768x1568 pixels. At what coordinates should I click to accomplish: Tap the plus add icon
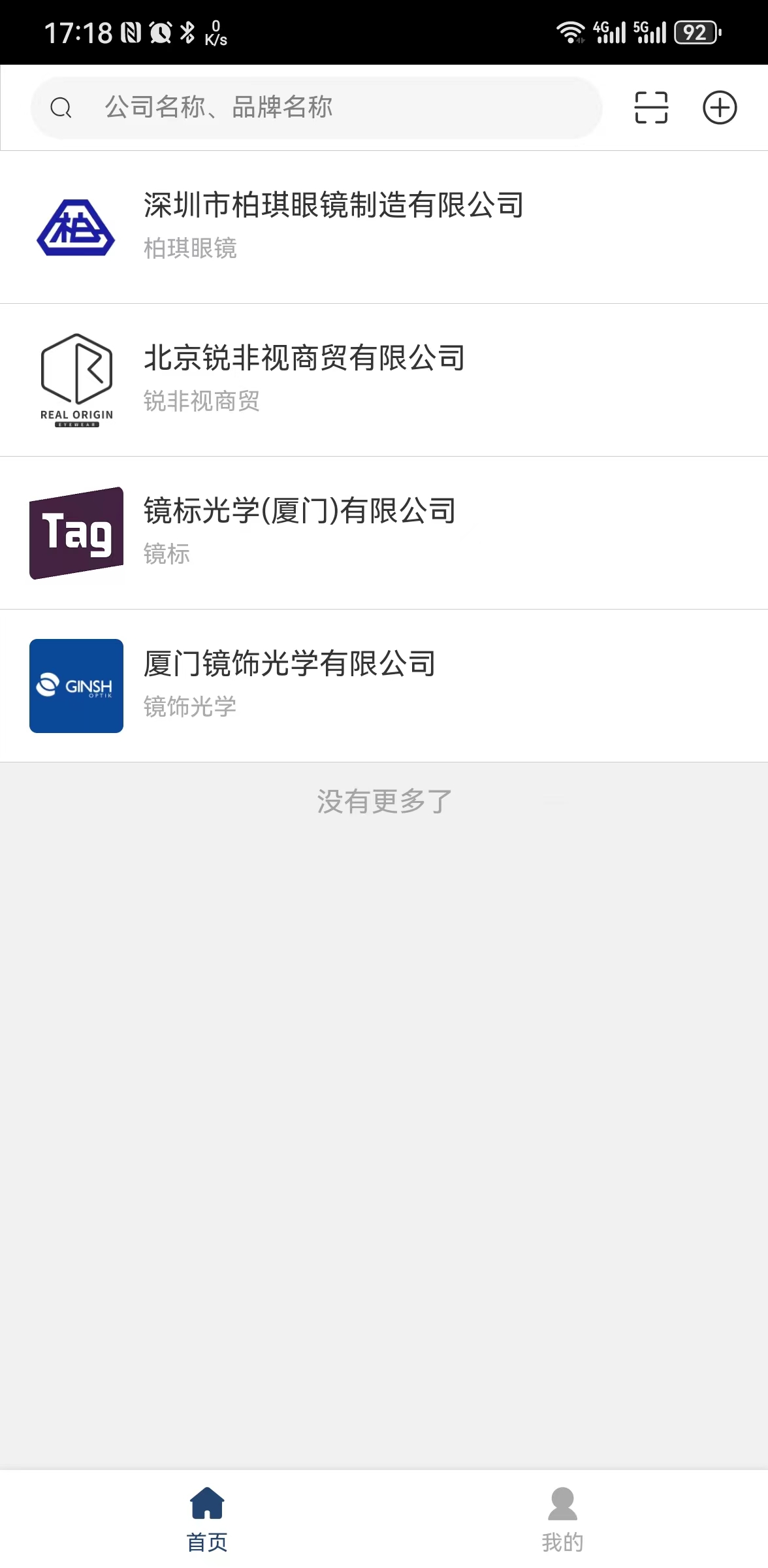(x=720, y=108)
